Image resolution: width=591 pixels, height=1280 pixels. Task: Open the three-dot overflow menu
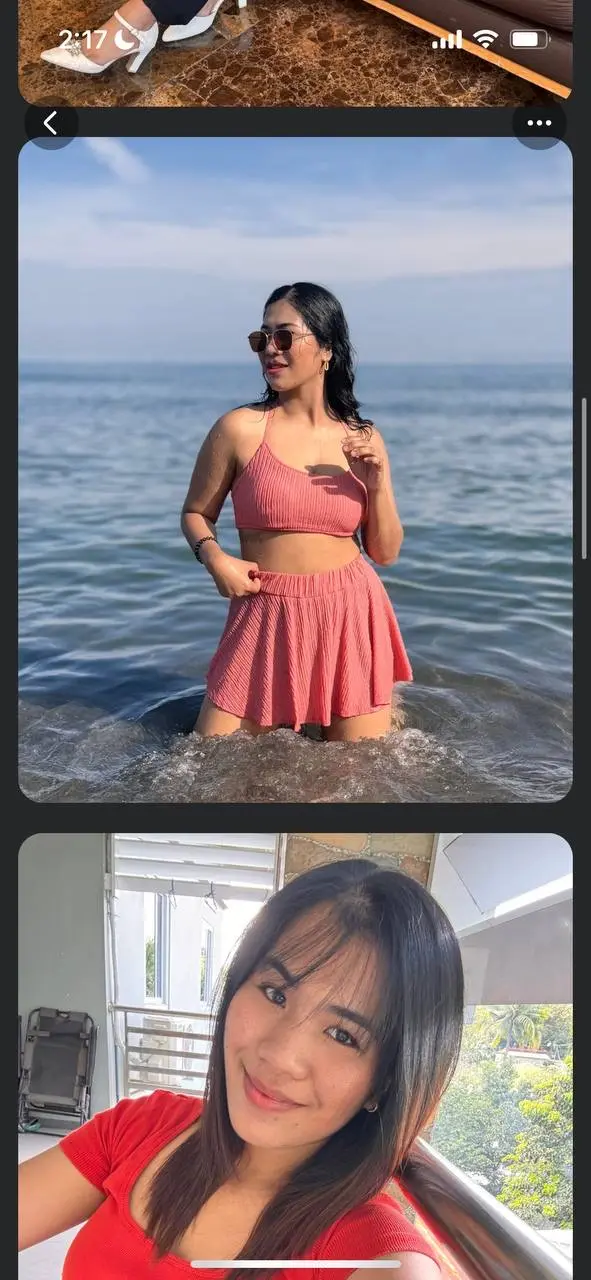539,123
